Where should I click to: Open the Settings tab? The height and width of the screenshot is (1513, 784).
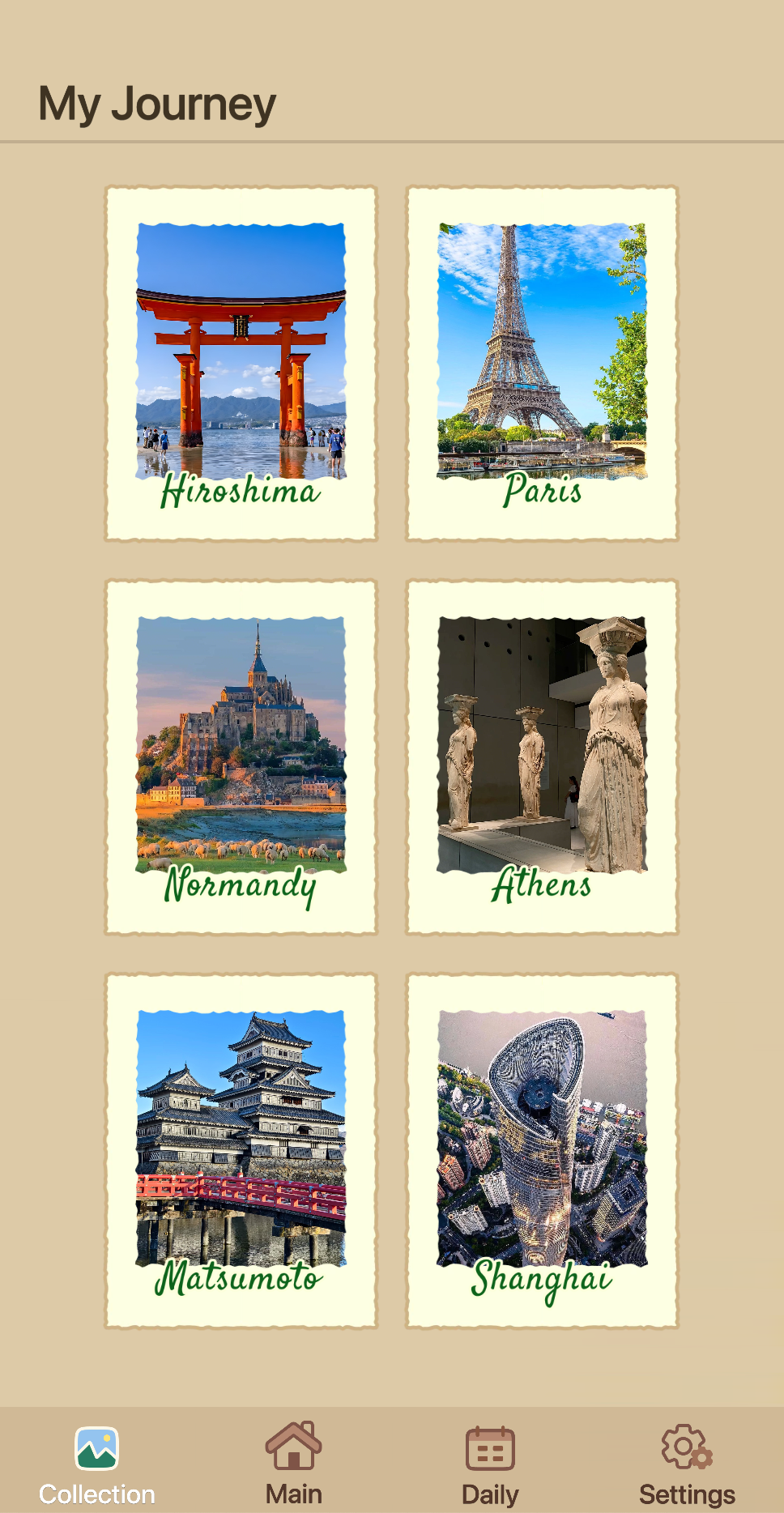pos(687,1464)
